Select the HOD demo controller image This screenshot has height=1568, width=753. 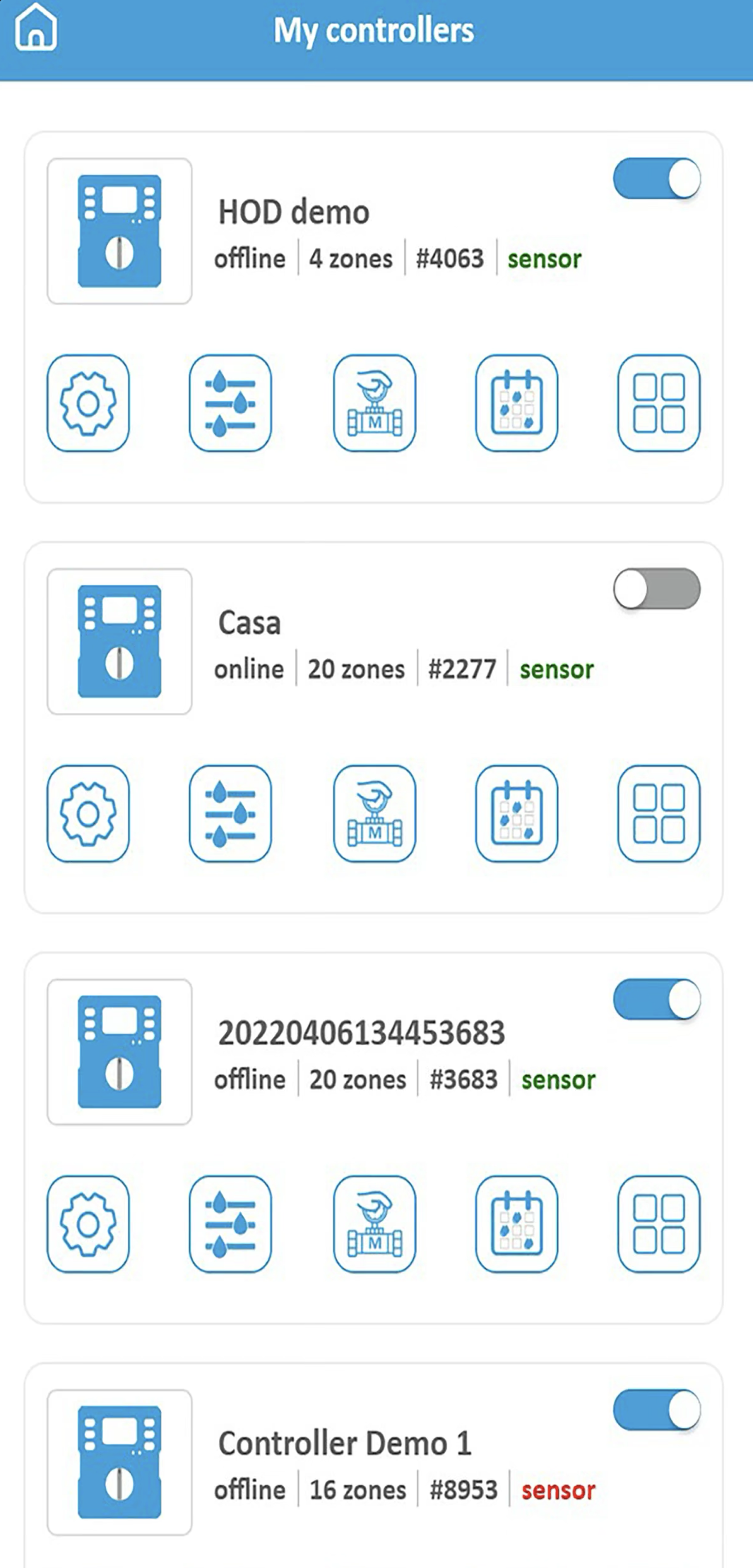point(119,231)
